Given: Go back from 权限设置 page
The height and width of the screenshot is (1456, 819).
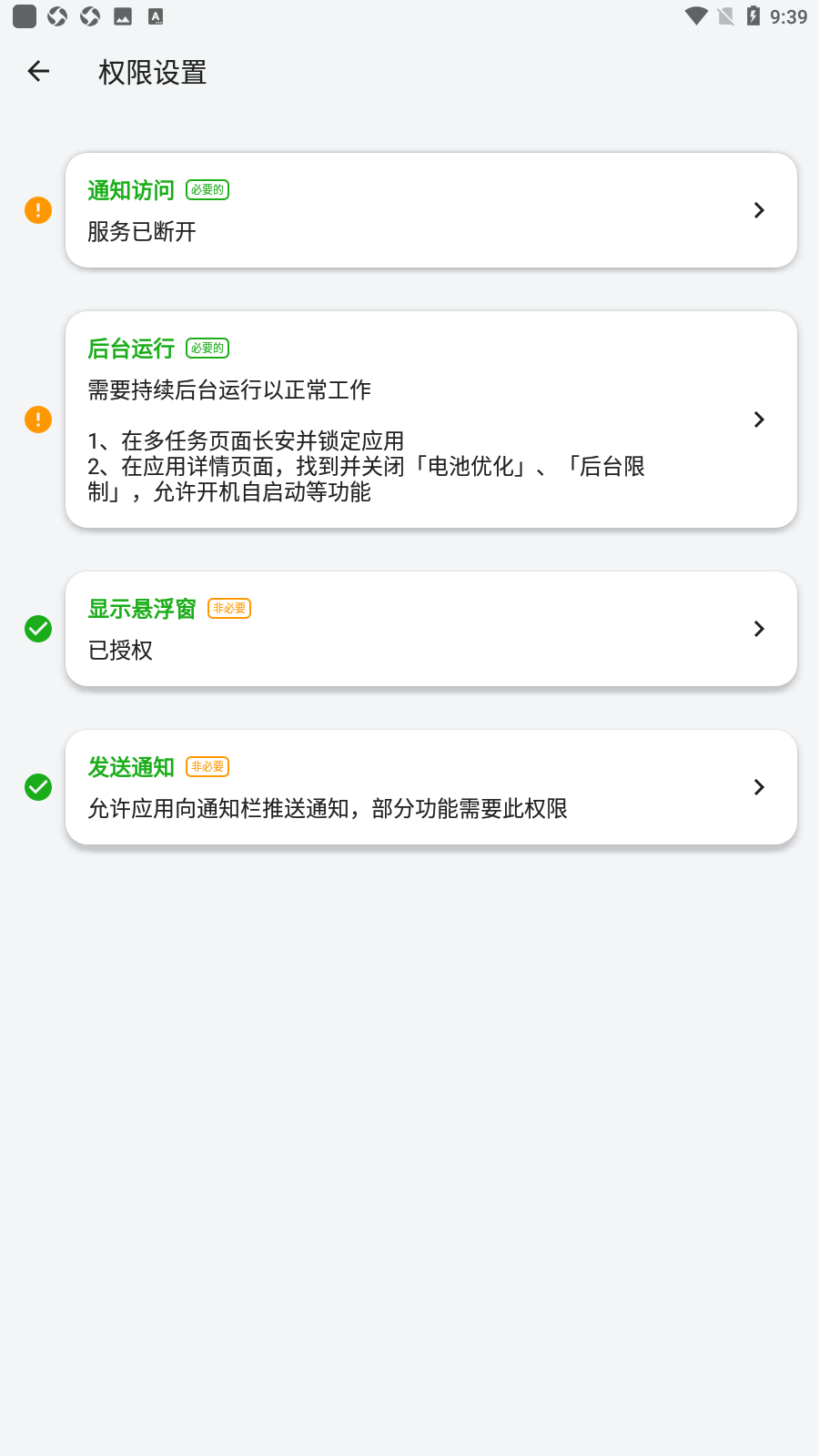Looking at the screenshot, I should pyautogui.click(x=38, y=71).
